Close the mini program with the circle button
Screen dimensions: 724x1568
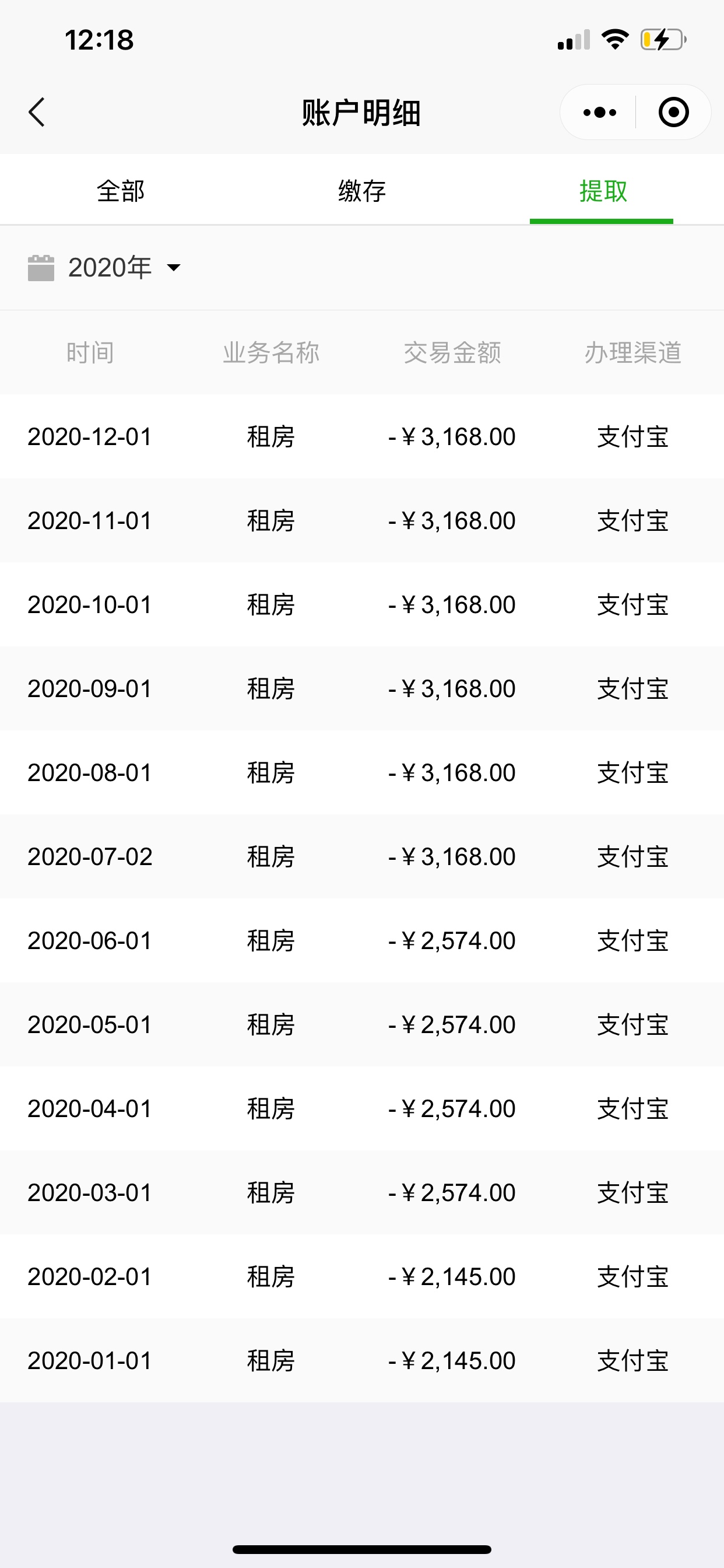[673, 113]
